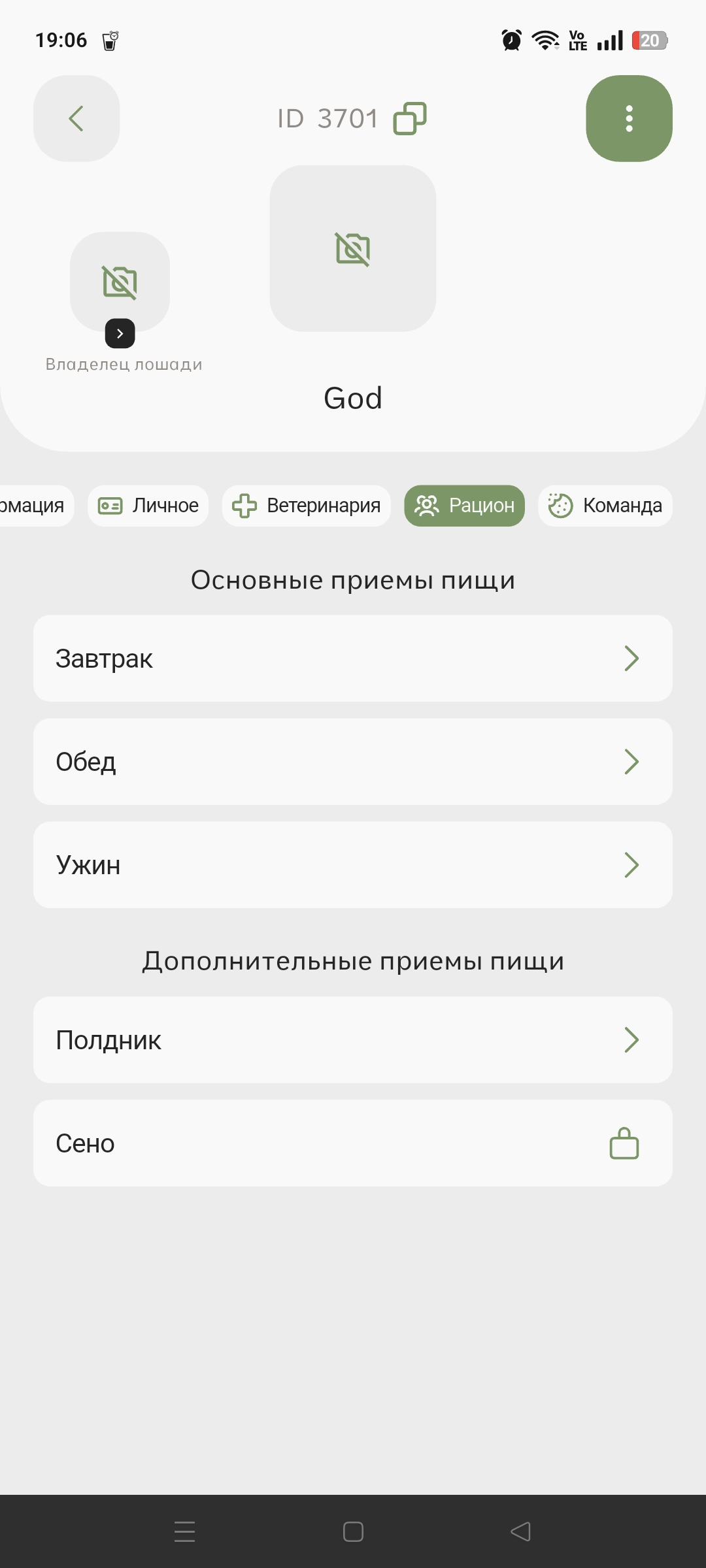Open the Полдник meal row
Screen dimensions: 706x1568
coord(353,1040)
